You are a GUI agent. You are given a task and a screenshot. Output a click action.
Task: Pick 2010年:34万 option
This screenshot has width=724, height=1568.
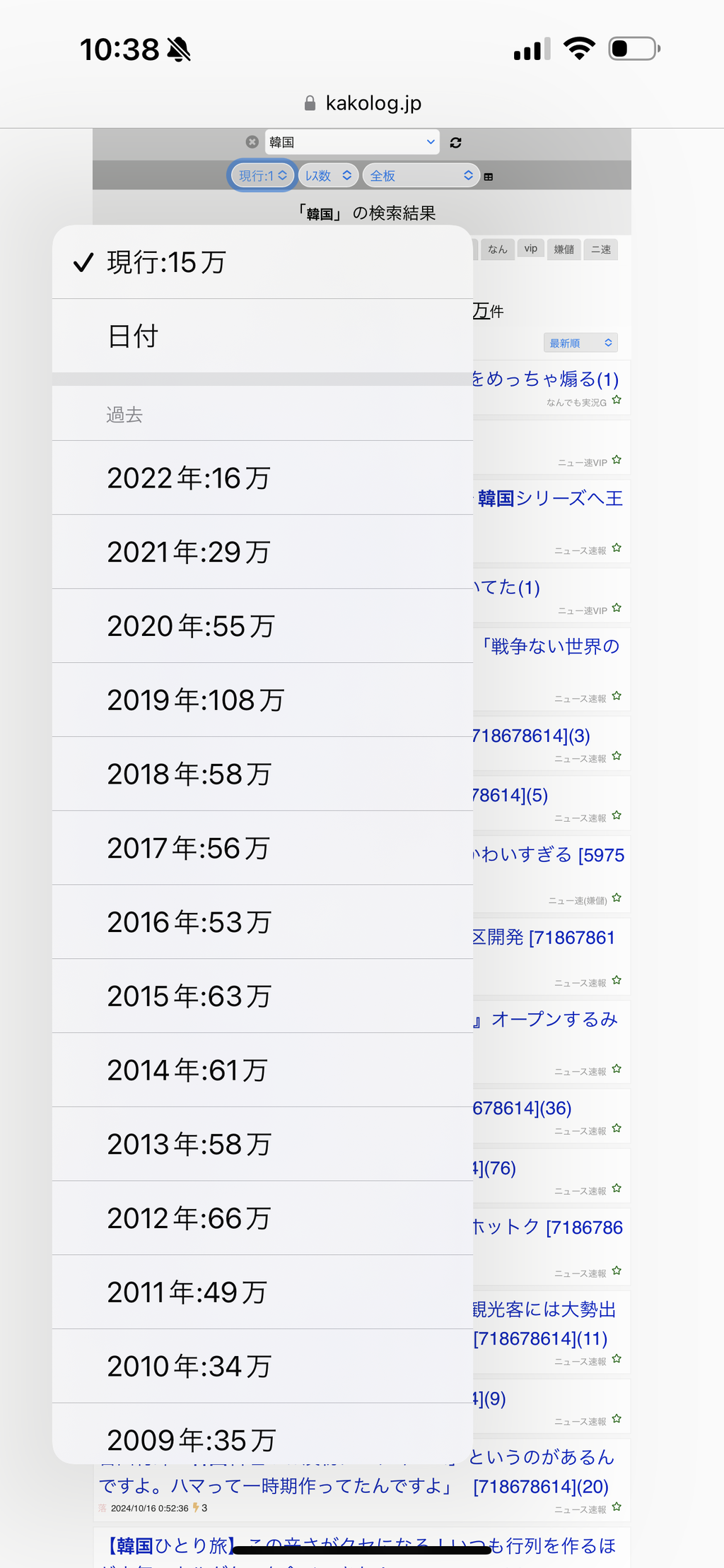click(262, 1367)
